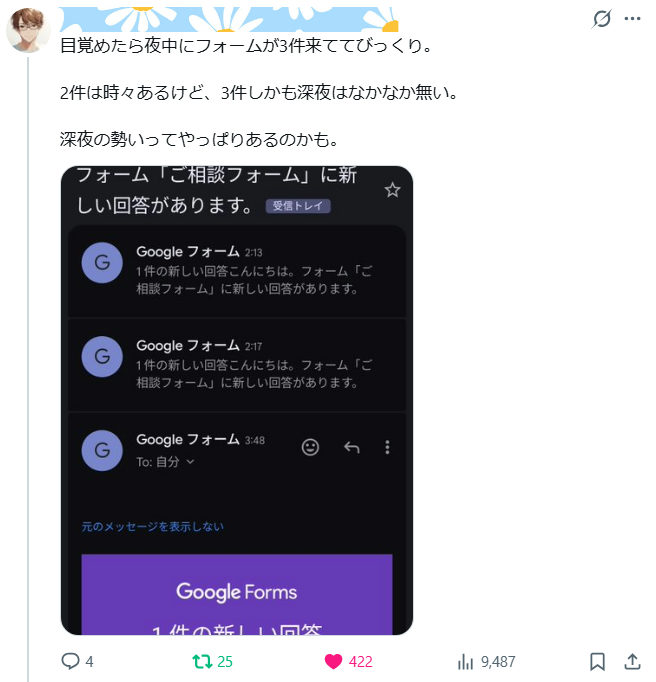The height and width of the screenshot is (682, 656).
Task: Reply to the post with 4 comments
Action: 77,662
